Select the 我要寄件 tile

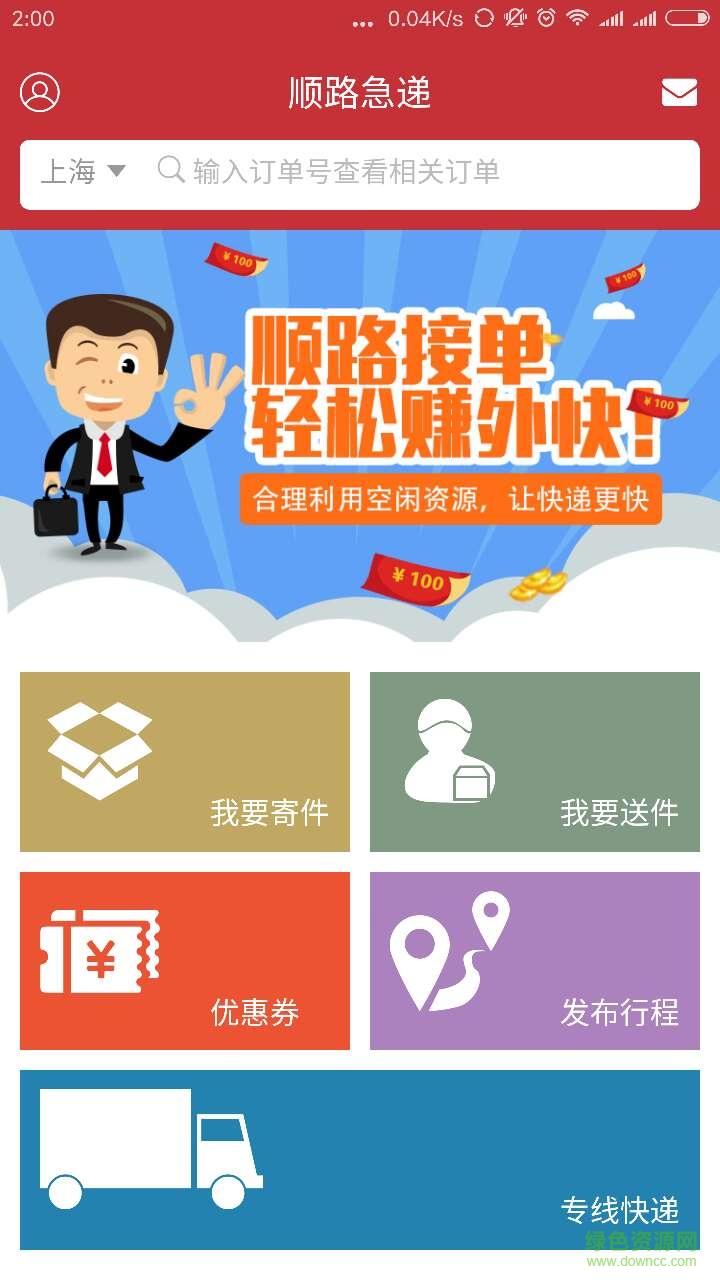point(185,762)
